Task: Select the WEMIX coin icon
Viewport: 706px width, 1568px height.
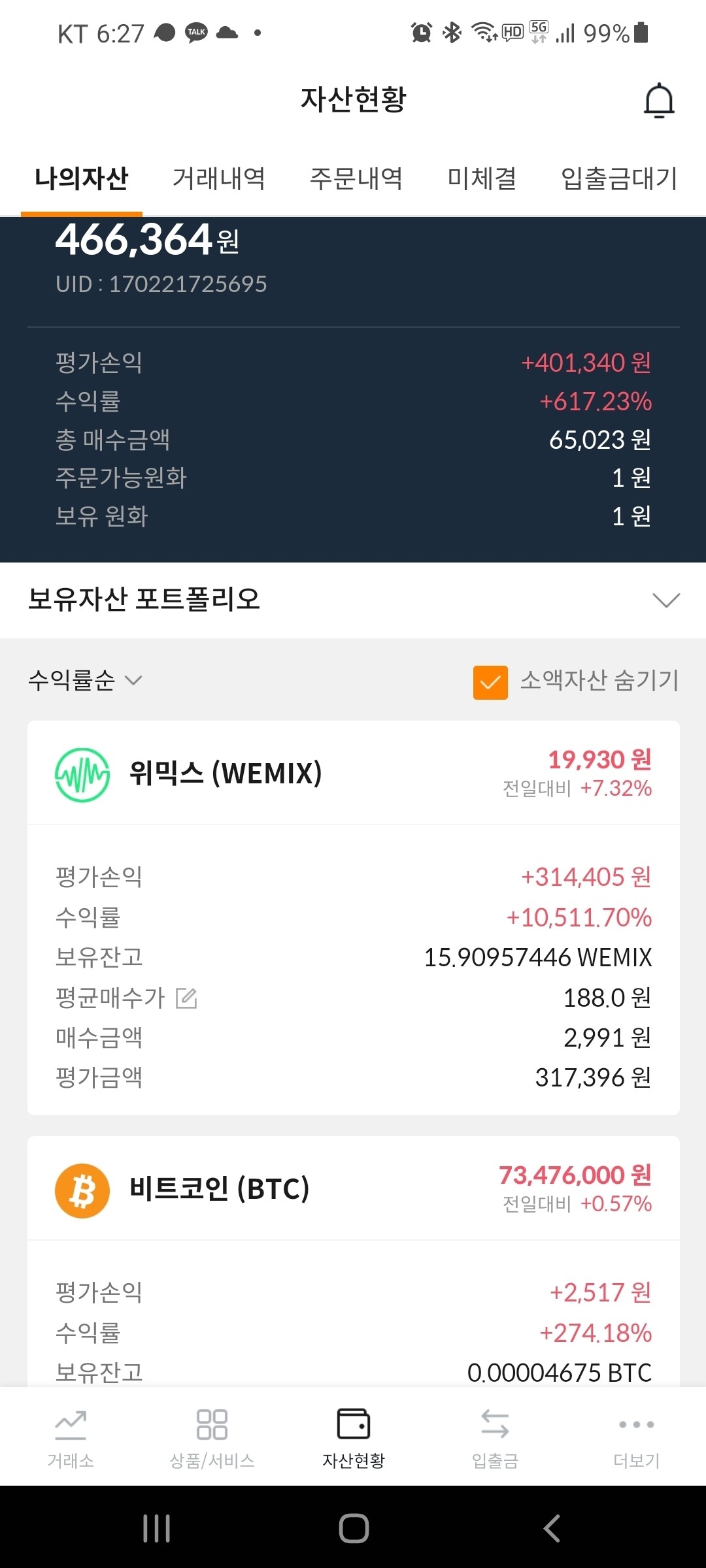Action: pos(82,776)
